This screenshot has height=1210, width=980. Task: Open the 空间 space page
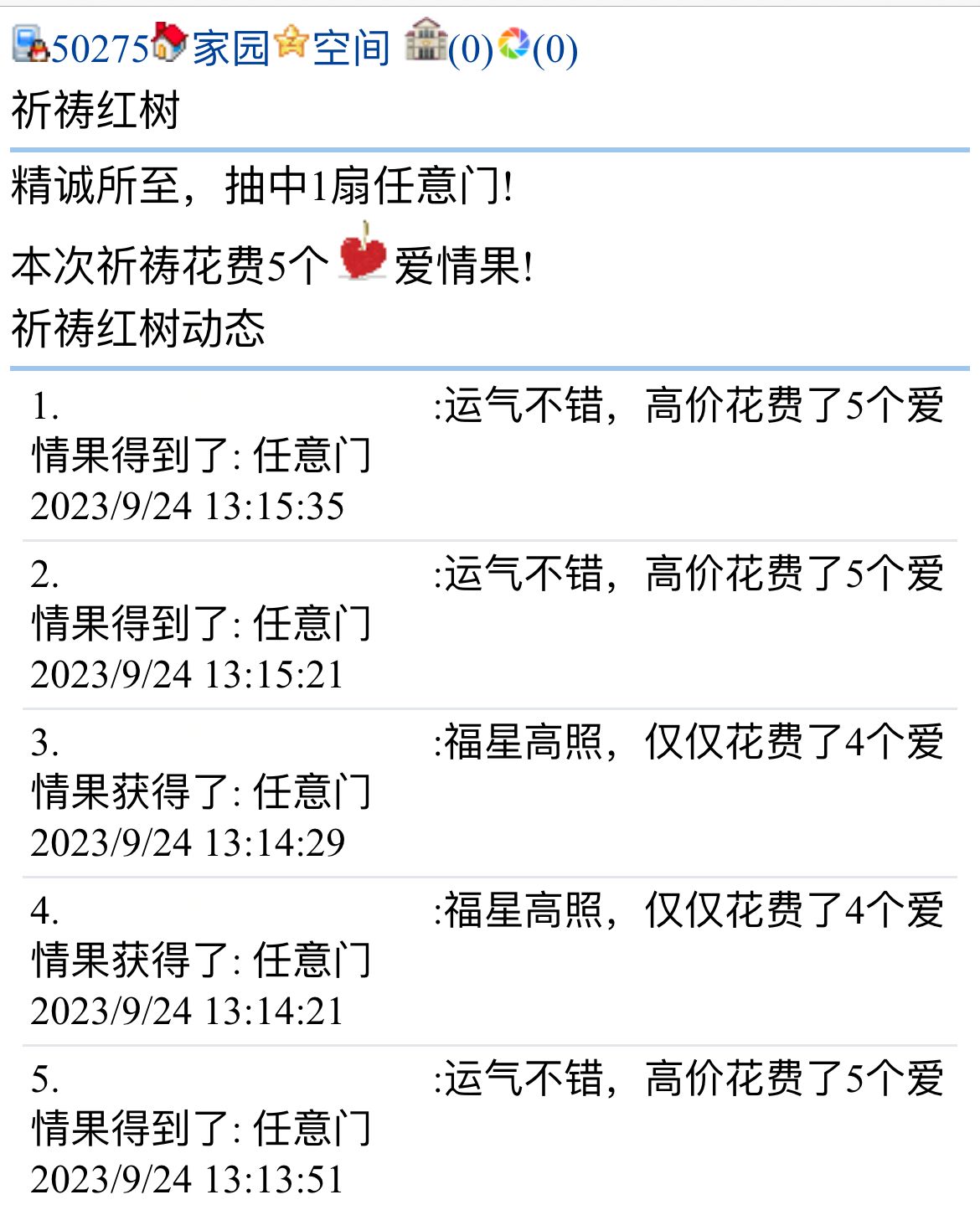pos(350,50)
